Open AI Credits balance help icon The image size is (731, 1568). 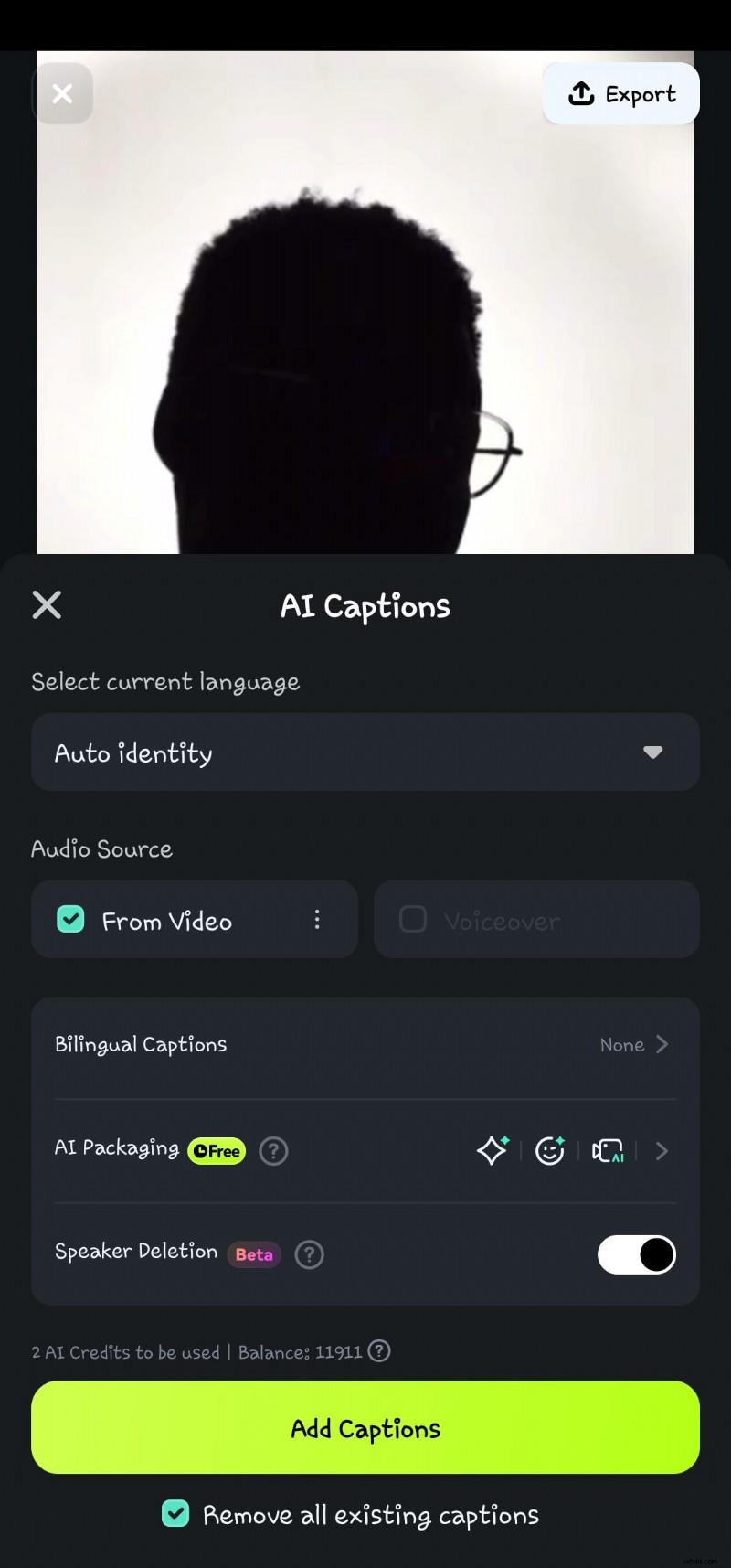click(379, 1350)
